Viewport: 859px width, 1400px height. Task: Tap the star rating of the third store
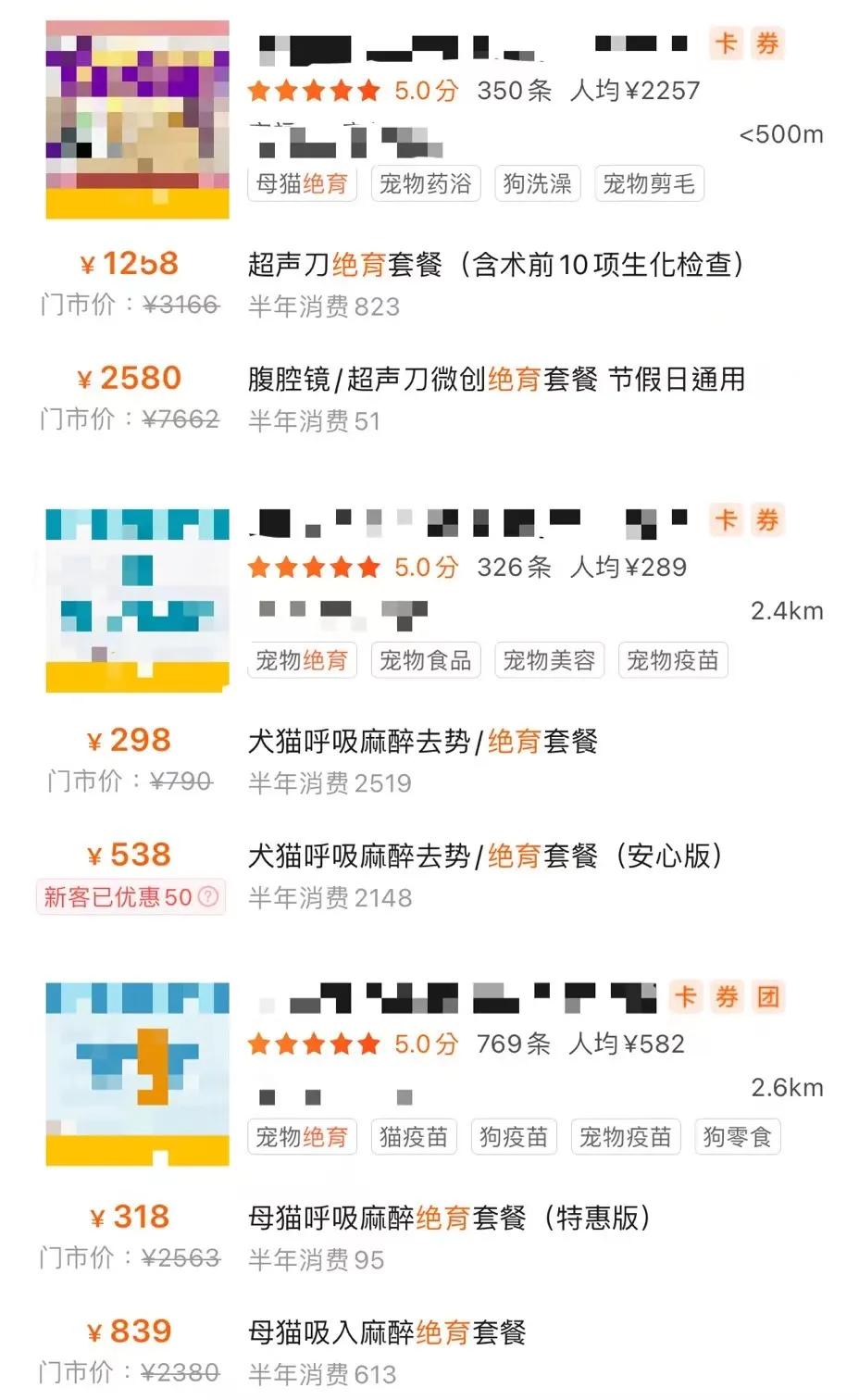(313, 1044)
